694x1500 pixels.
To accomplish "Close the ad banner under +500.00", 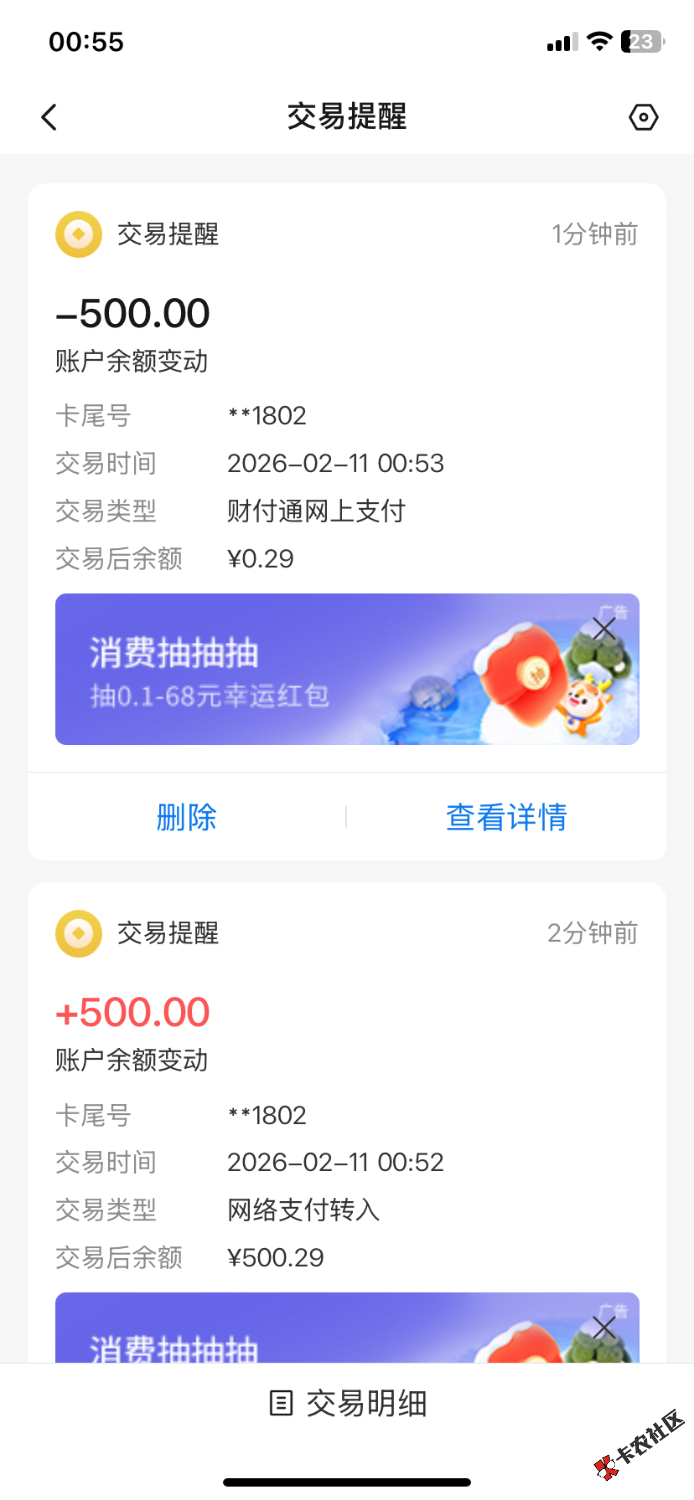I will [x=604, y=1327].
